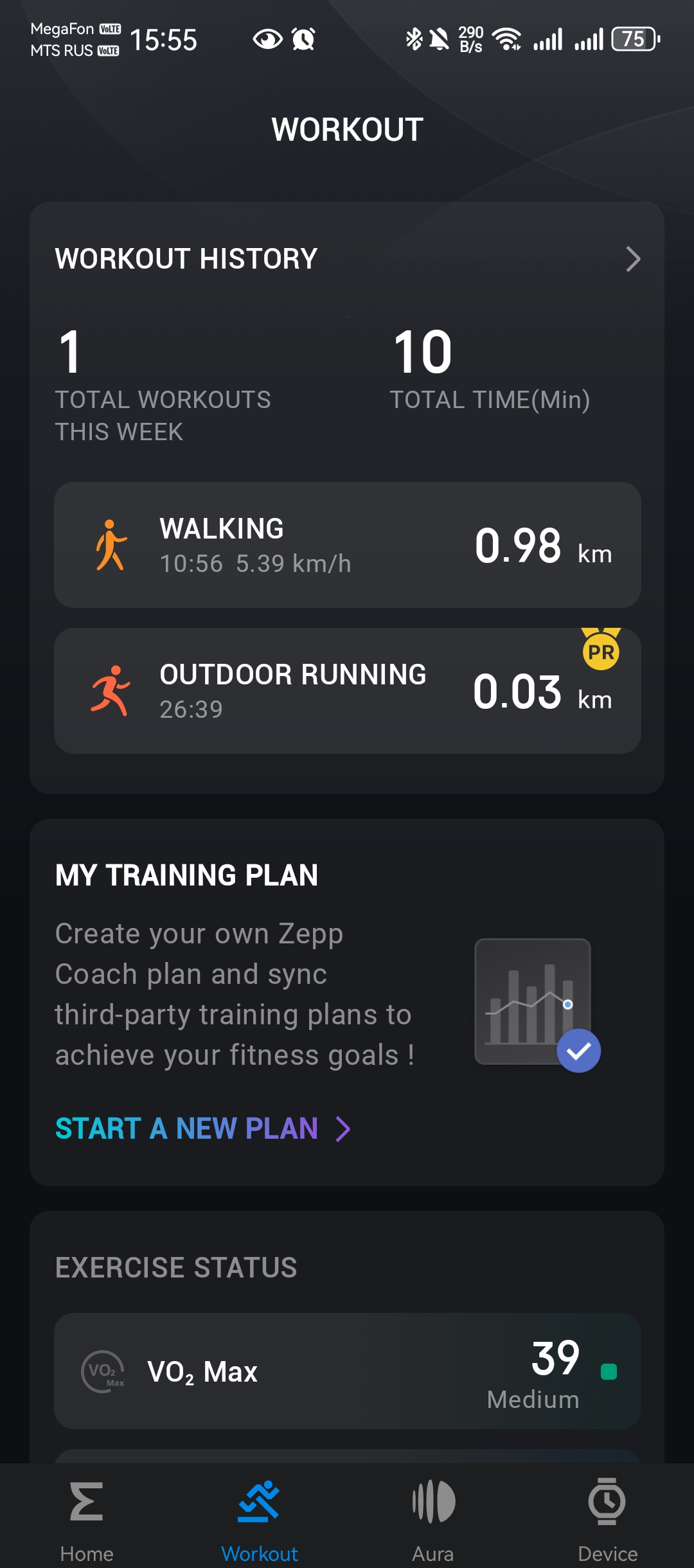
Task: View VO₂ Max exercise status details
Action: point(347,1371)
